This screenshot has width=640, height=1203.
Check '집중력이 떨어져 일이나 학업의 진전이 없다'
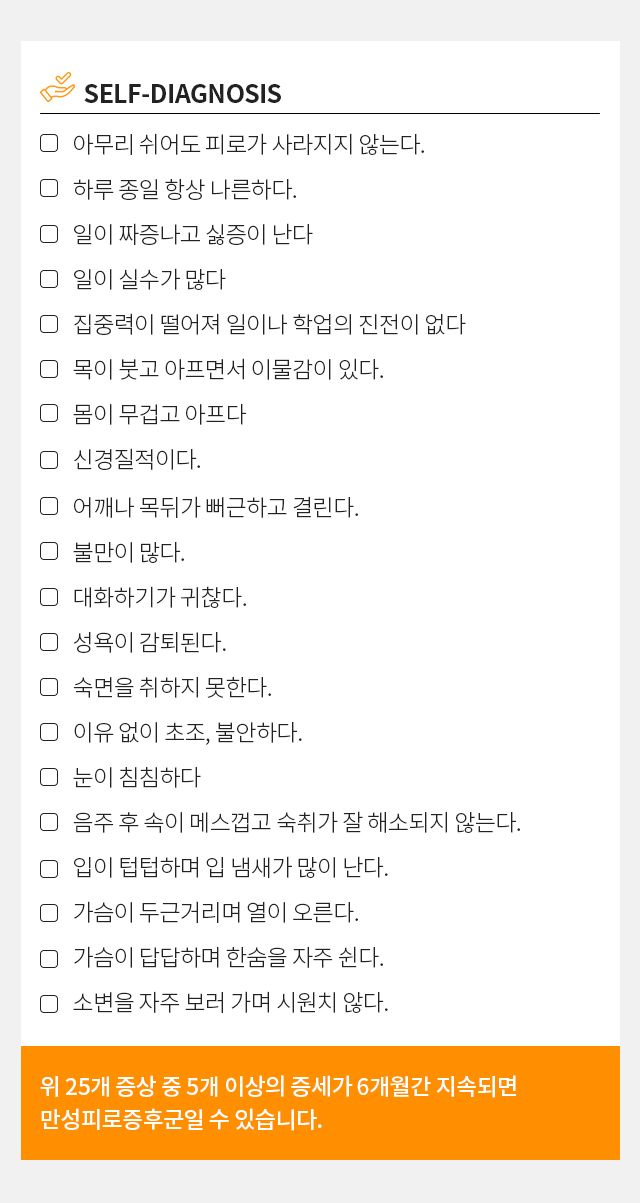coord(49,324)
